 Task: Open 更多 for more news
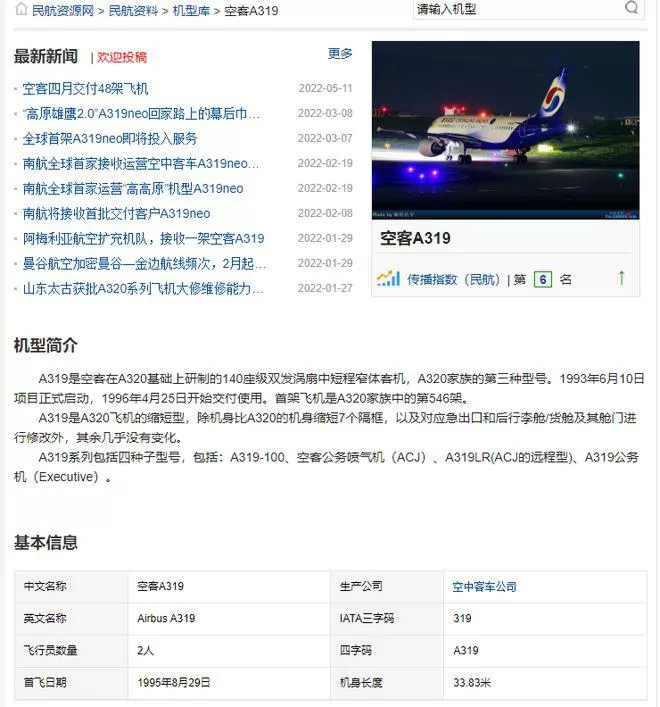click(340, 54)
